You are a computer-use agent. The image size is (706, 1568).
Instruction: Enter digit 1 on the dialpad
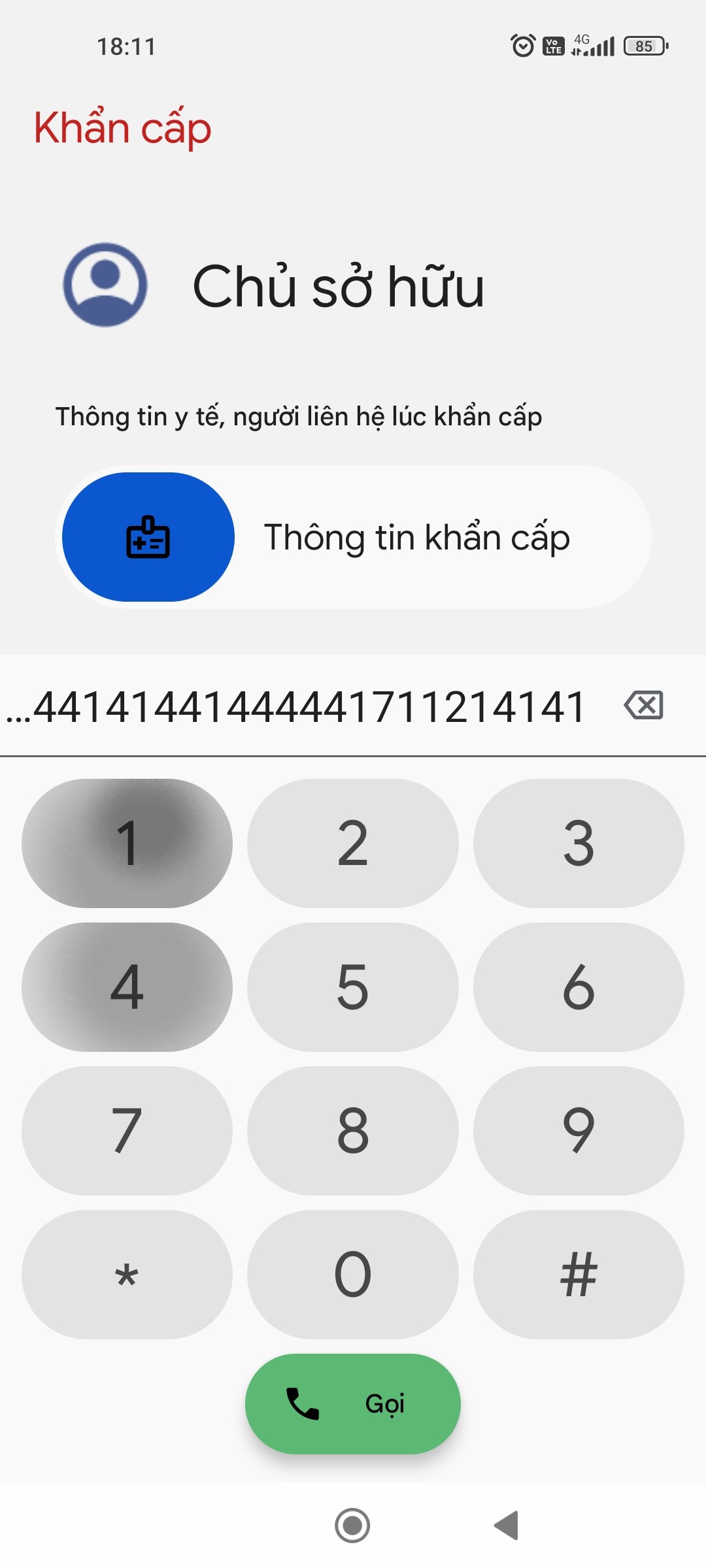pos(127,843)
